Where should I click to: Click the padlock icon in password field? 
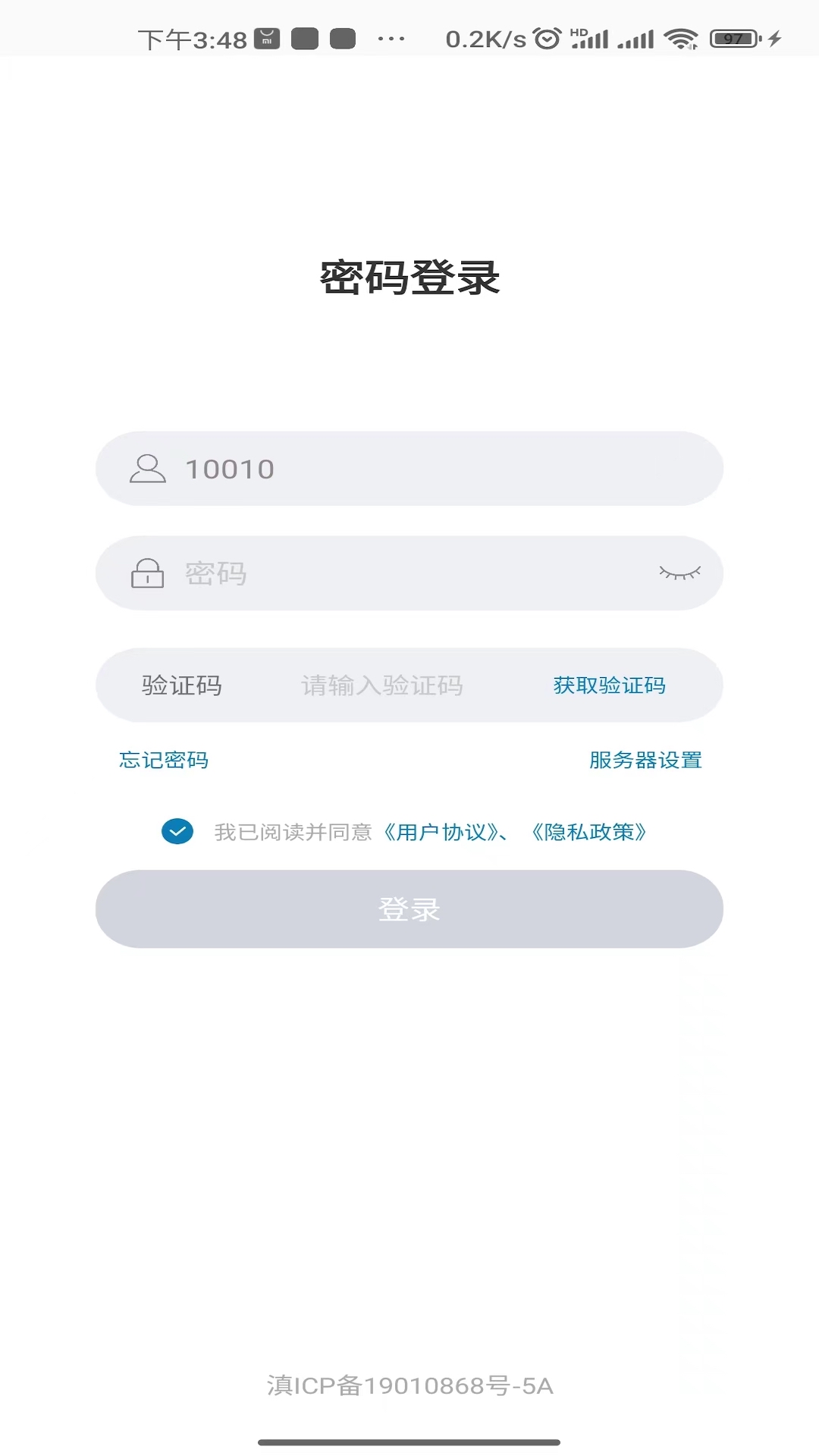pos(147,573)
